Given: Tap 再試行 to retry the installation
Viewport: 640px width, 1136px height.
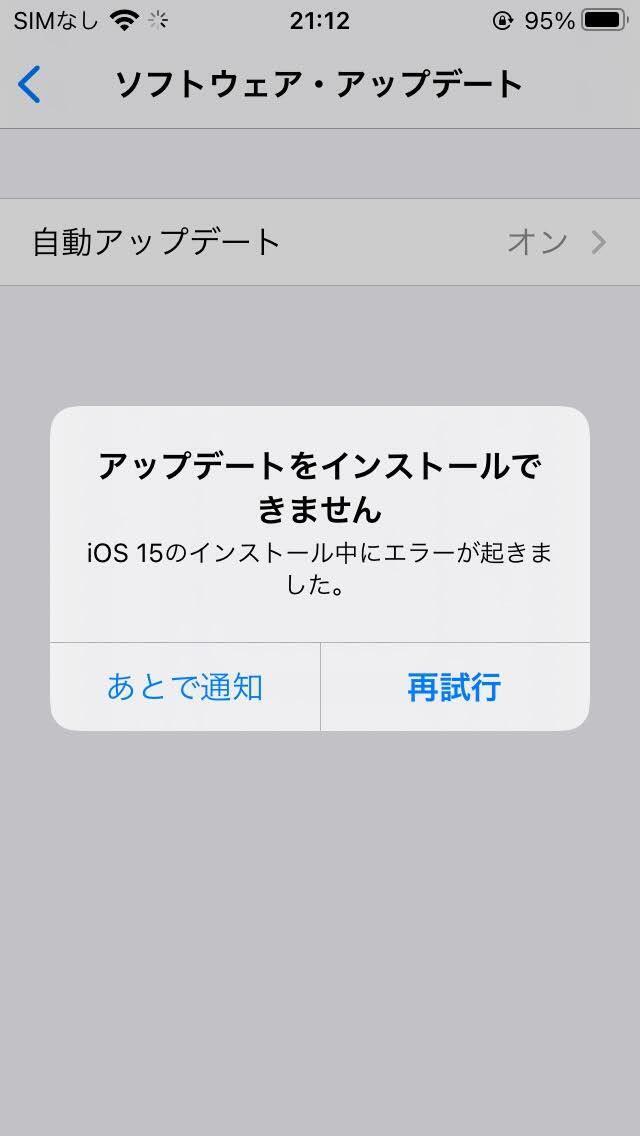Looking at the screenshot, I should [454, 687].
